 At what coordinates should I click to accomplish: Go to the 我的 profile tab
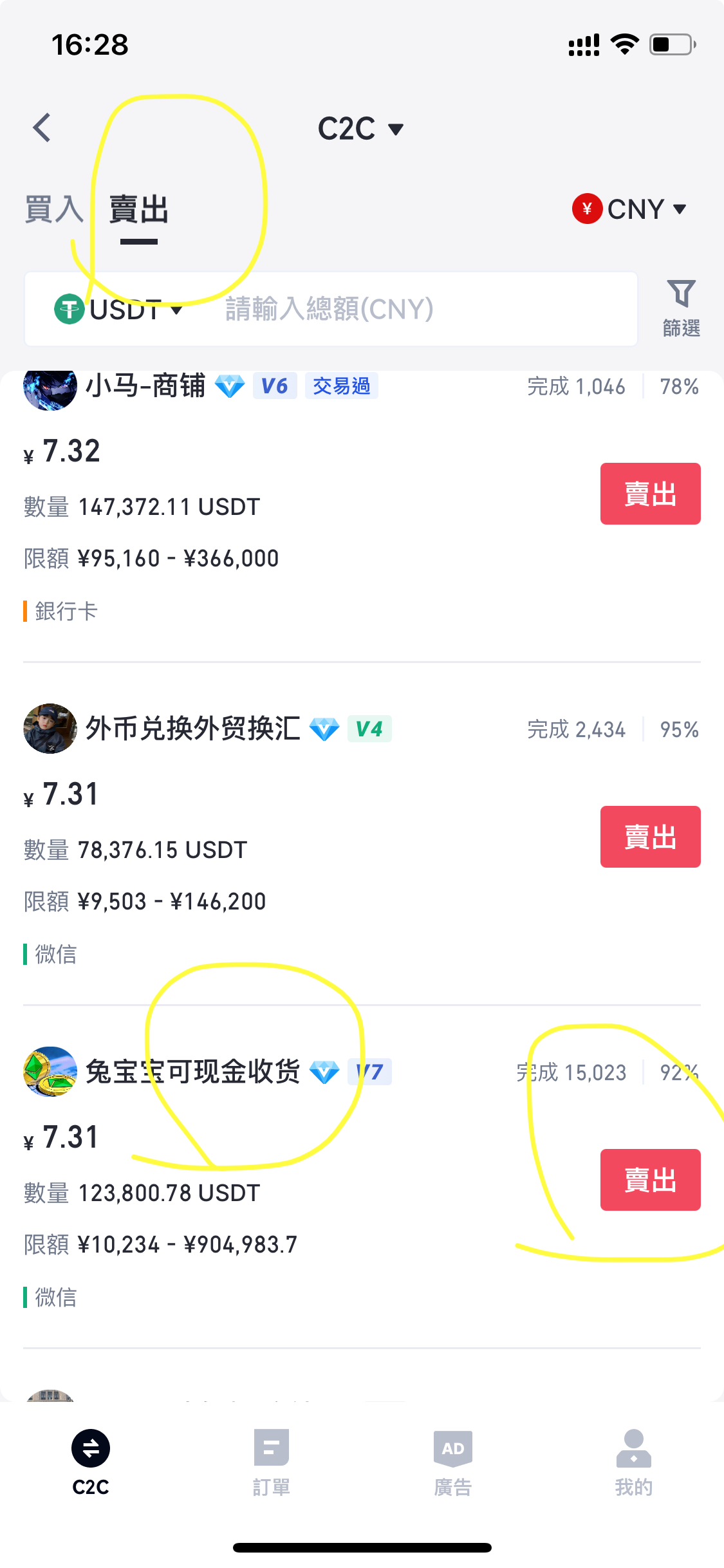(x=633, y=1461)
